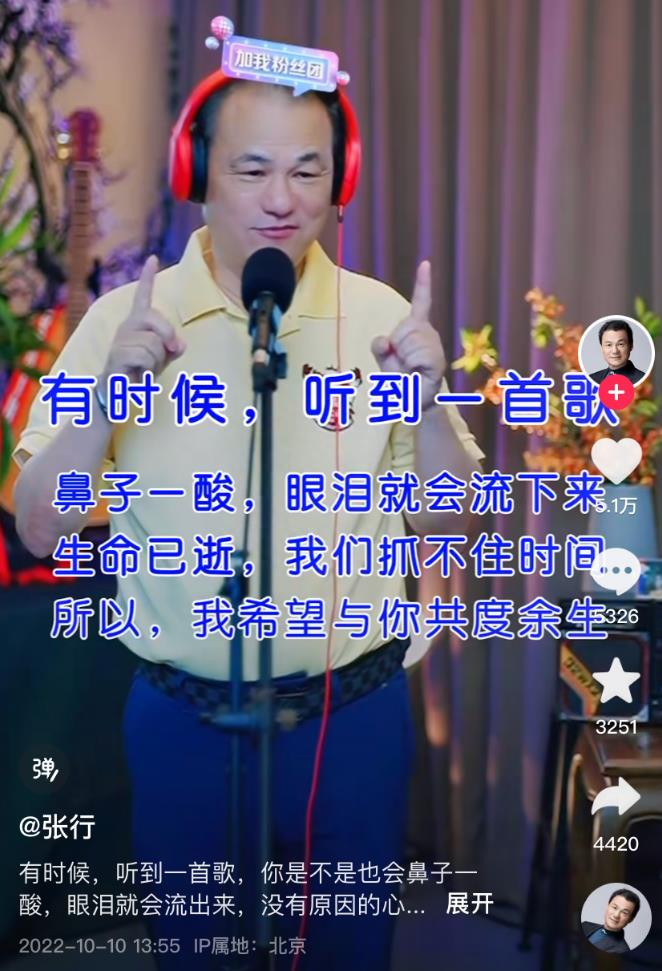Follow the creator via red plus
The height and width of the screenshot is (971, 662).
click(x=616, y=393)
